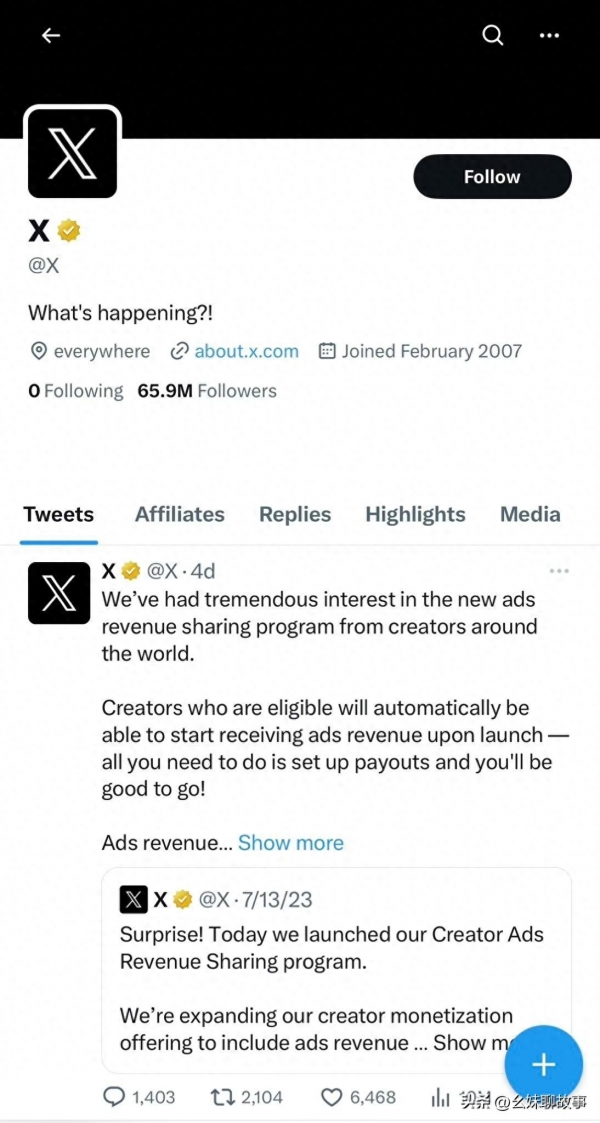The width and height of the screenshot is (600, 1123).
Task: Open search from the profile header
Action: coord(493,36)
